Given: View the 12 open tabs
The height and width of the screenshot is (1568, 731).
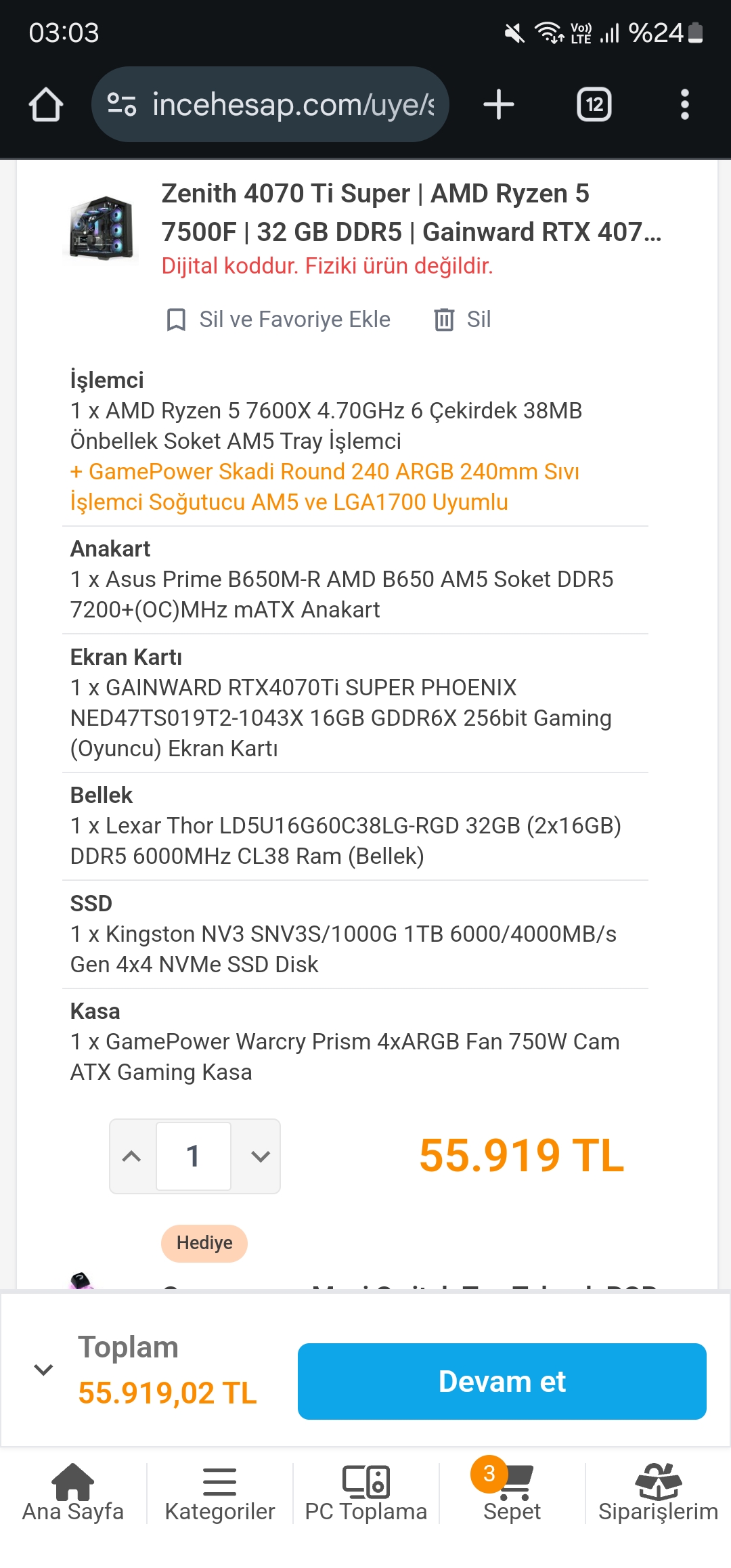Looking at the screenshot, I should click(x=594, y=105).
